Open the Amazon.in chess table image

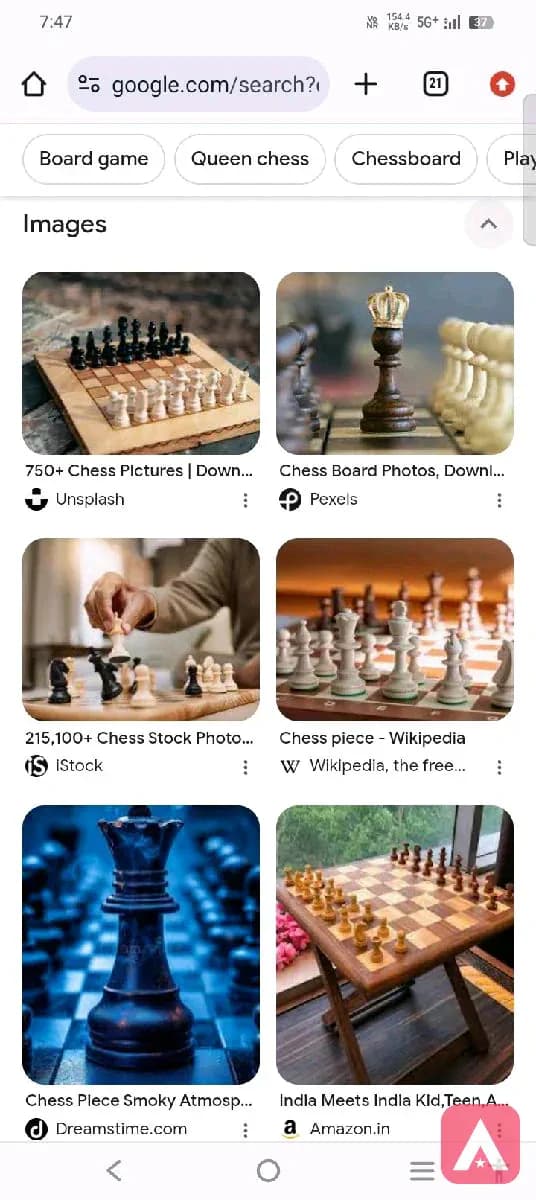(395, 945)
